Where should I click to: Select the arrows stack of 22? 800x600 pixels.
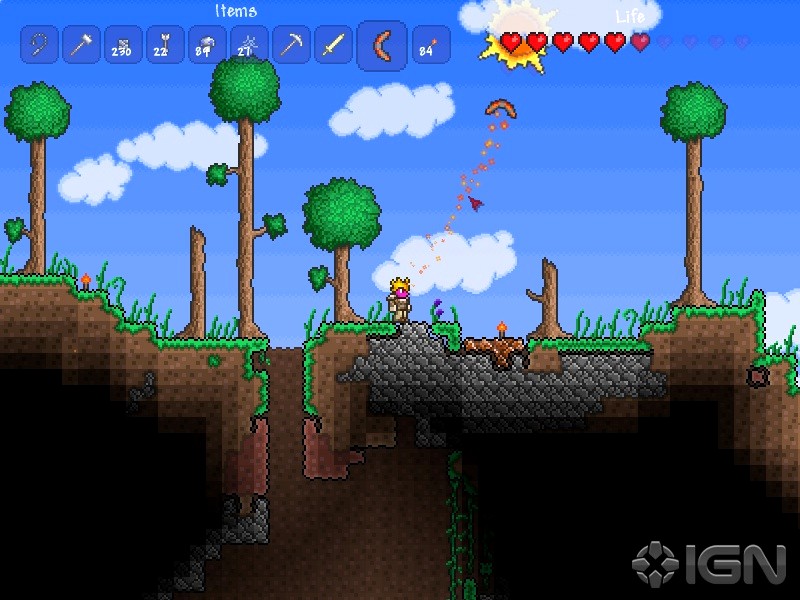click(x=165, y=45)
